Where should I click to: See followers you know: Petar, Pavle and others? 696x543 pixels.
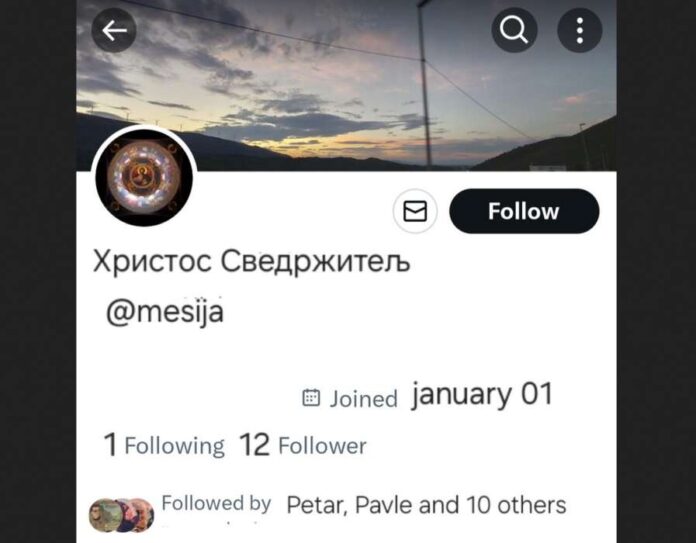pos(362,505)
